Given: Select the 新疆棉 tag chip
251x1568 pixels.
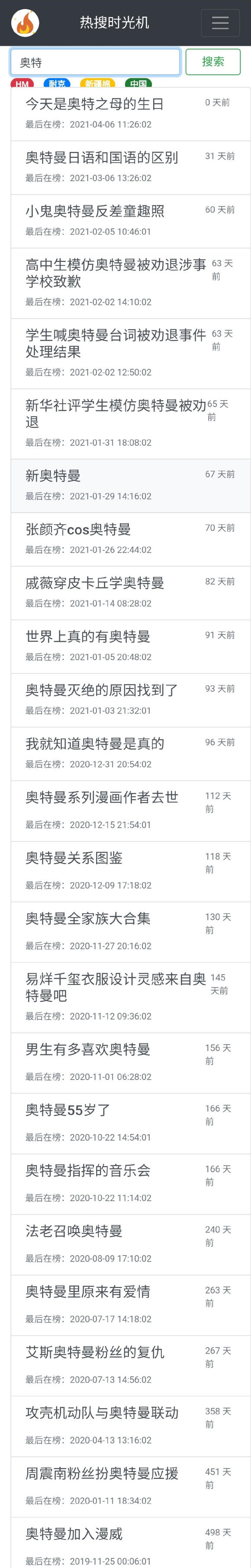Looking at the screenshot, I should click(x=97, y=84).
